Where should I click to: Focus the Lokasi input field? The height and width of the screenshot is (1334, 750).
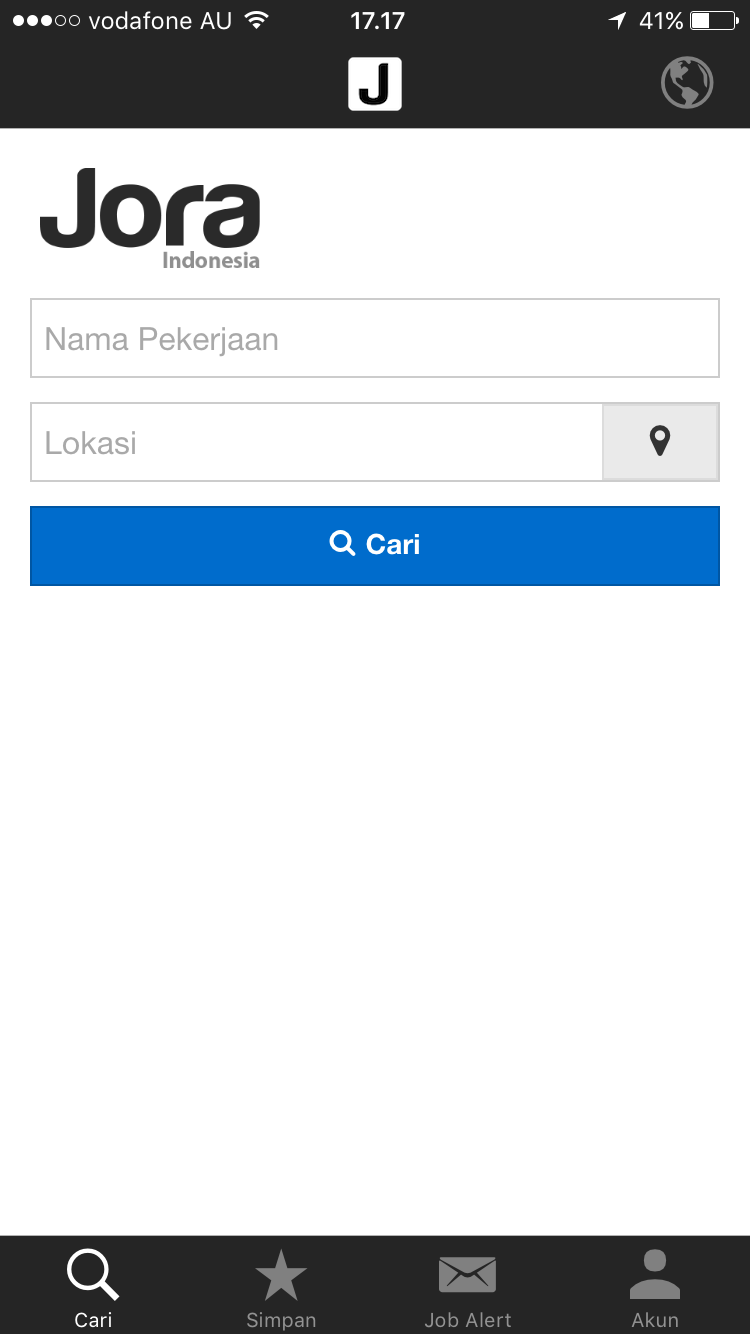[x=317, y=442]
